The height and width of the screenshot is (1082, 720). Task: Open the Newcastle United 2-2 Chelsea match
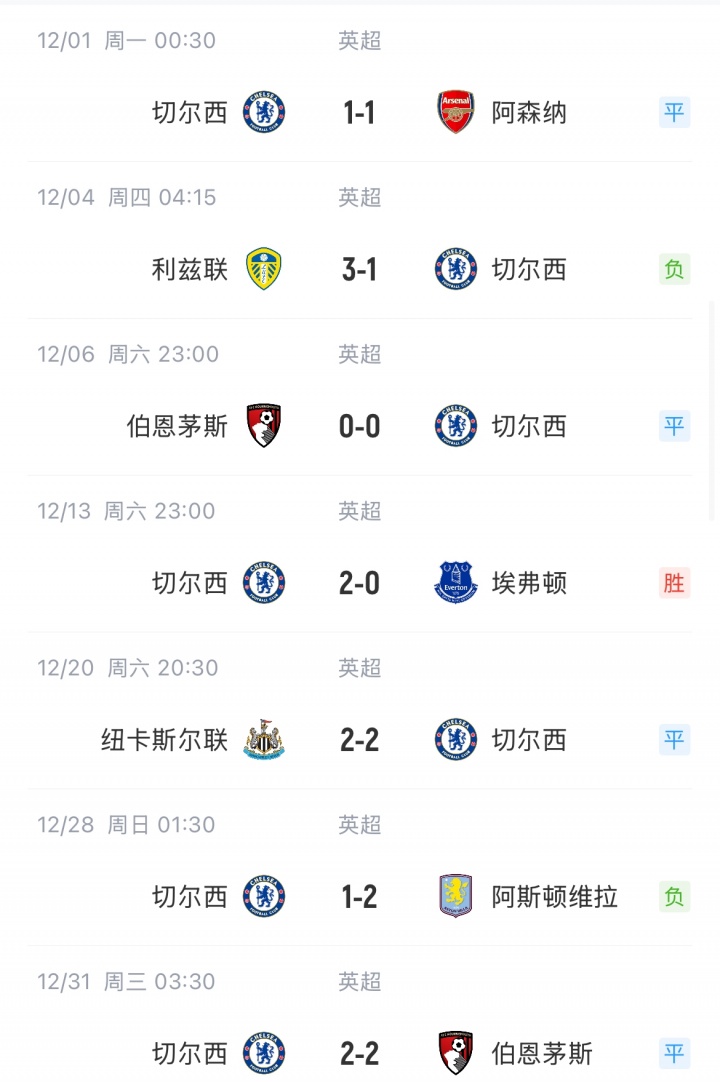point(359,740)
